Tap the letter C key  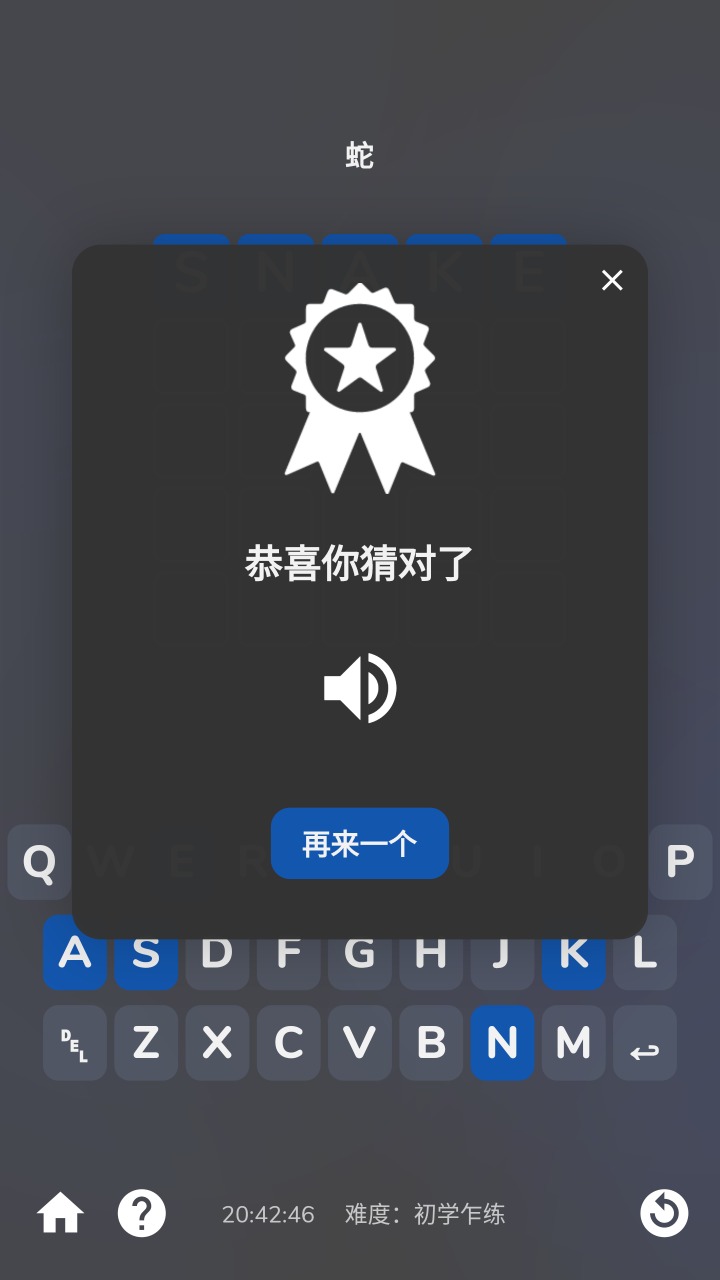(289, 1043)
